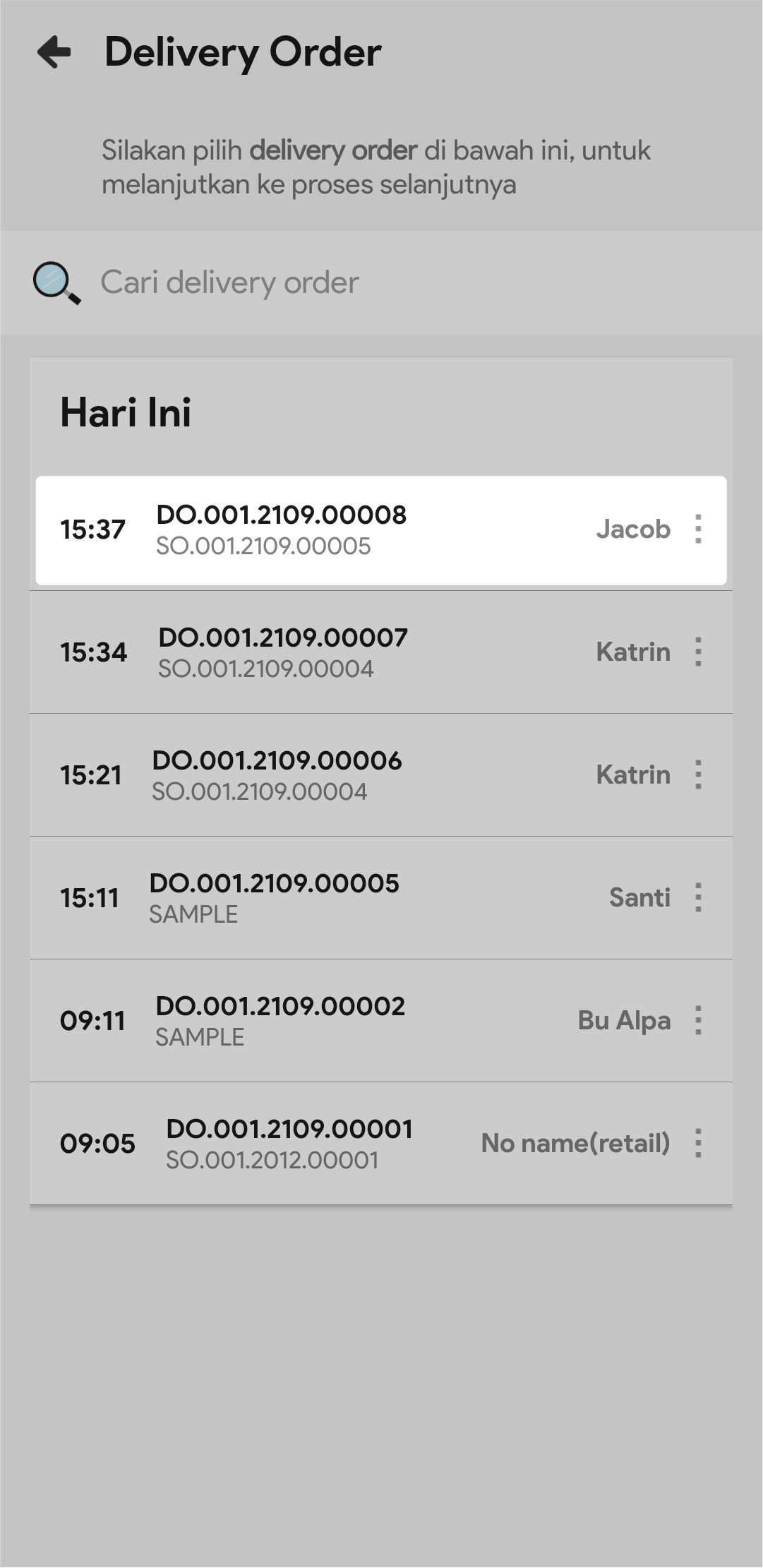Tap the three-dot menu for Bu Alpa
The height and width of the screenshot is (1568, 763).
(698, 1020)
